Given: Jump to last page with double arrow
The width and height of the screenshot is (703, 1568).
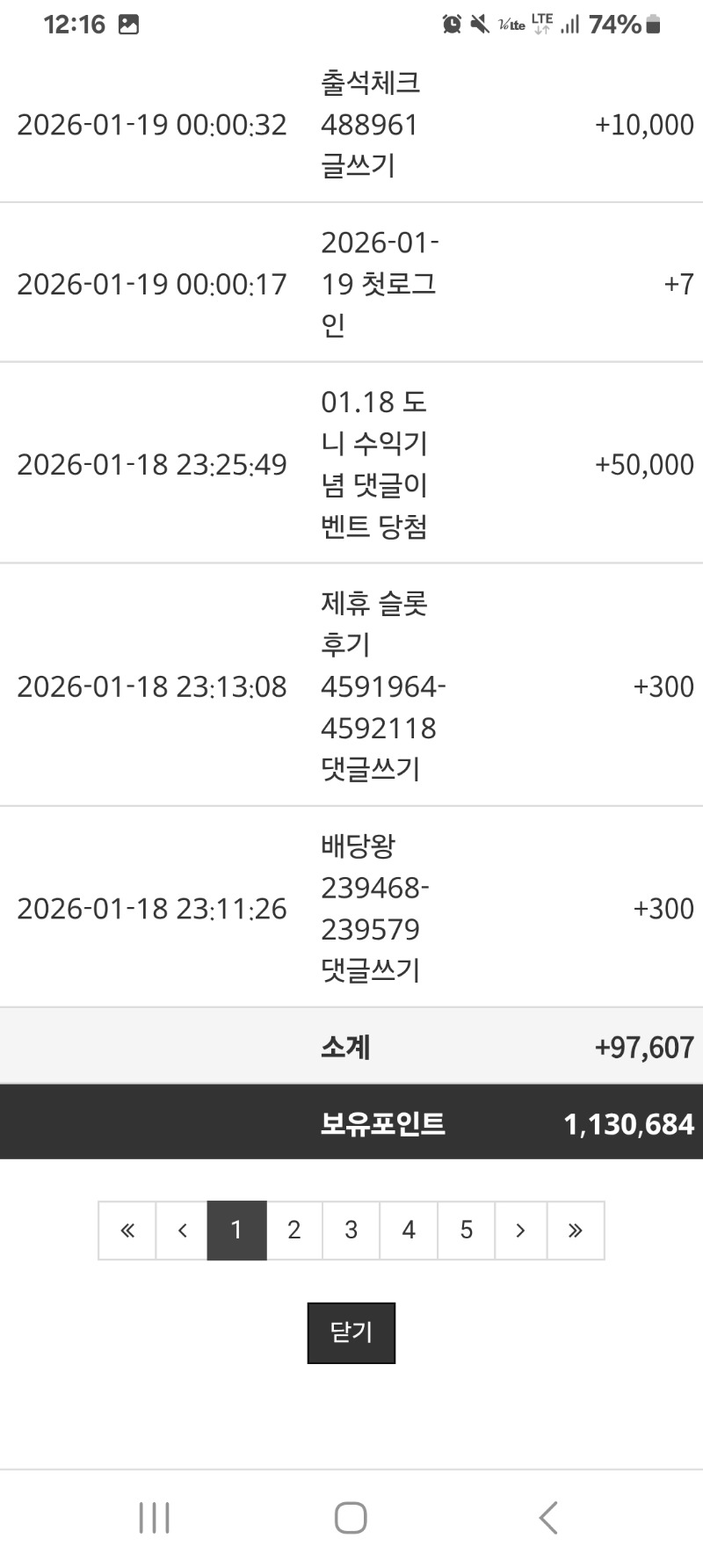Looking at the screenshot, I should (x=576, y=1230).
